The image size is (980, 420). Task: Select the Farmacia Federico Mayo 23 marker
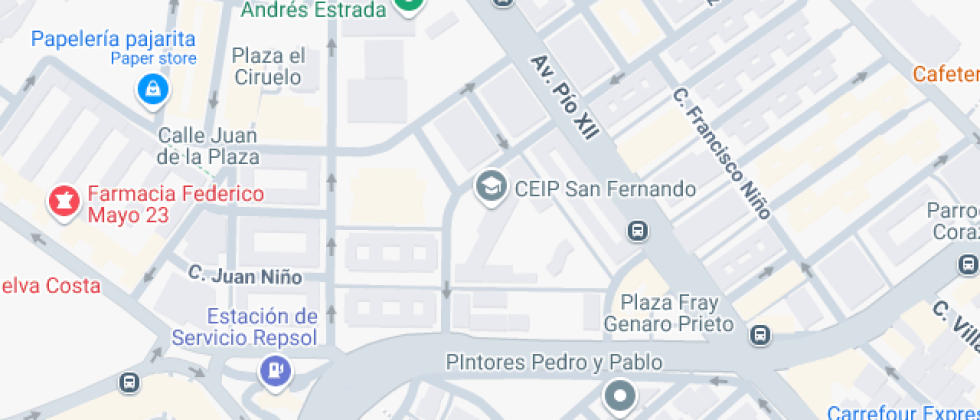[63, 203]
